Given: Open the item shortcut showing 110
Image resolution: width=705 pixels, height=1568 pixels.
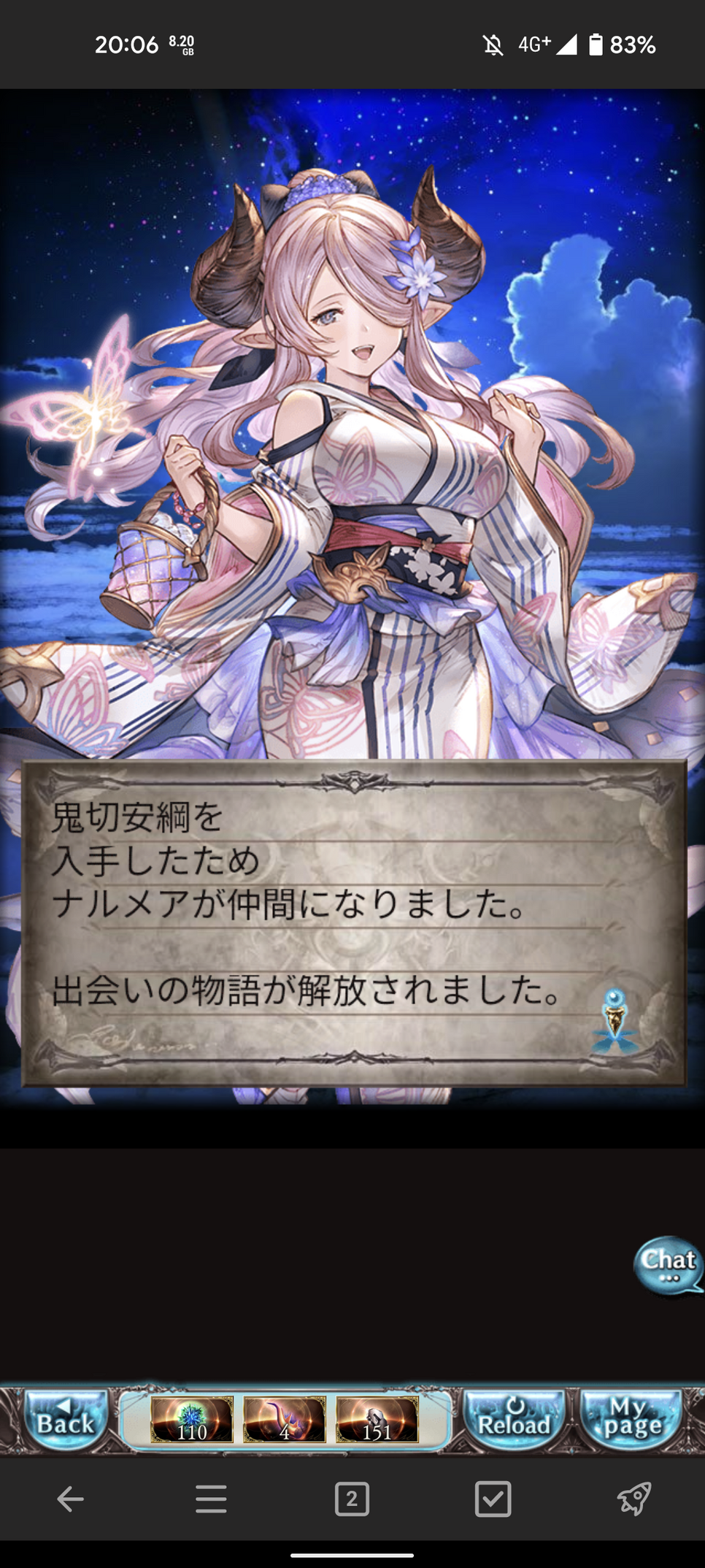Looking at the screenshot, I should coord(192,1420).
